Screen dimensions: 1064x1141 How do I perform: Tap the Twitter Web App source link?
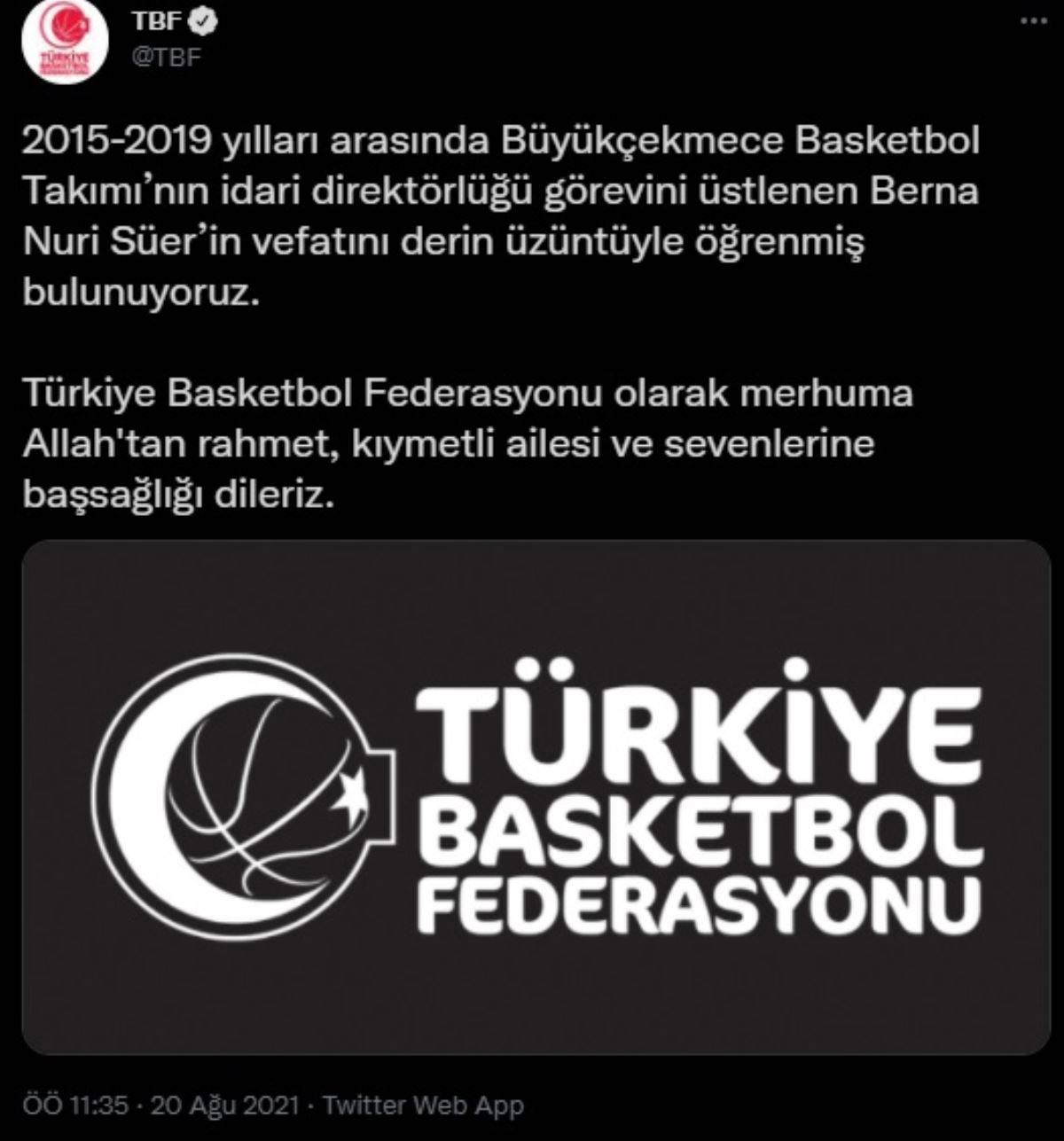coord(423,1106)
